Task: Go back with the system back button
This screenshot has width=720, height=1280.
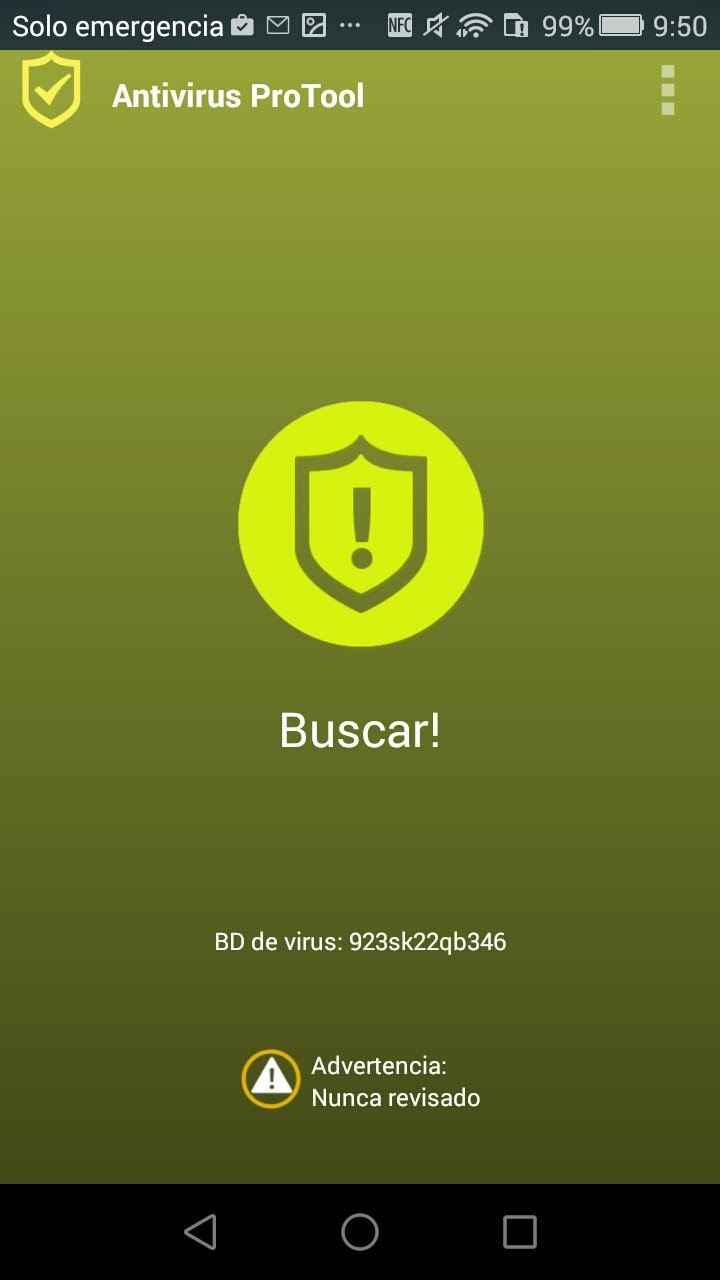Action: pyautogui.click(x=201, y=1232)
